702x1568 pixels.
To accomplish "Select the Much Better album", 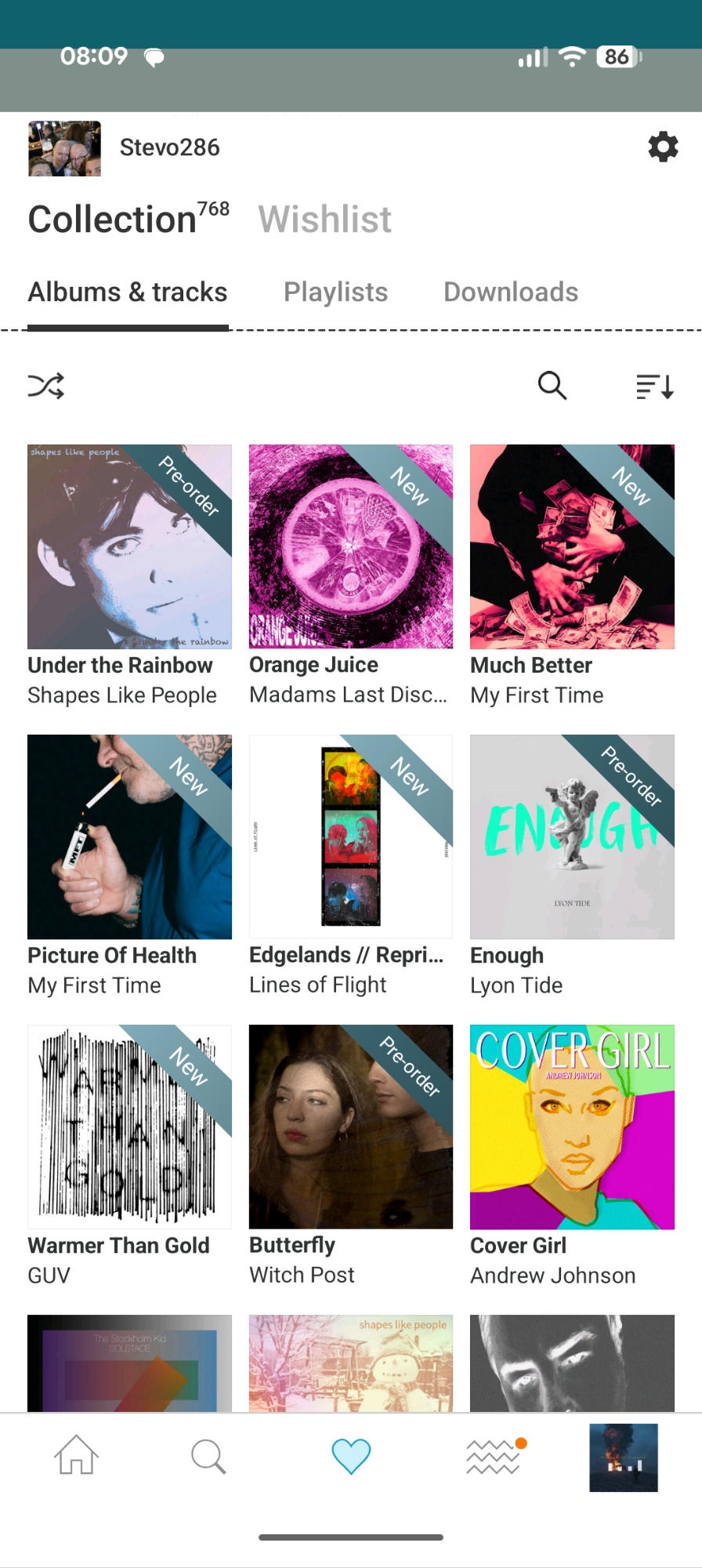I will pos(572,547).
